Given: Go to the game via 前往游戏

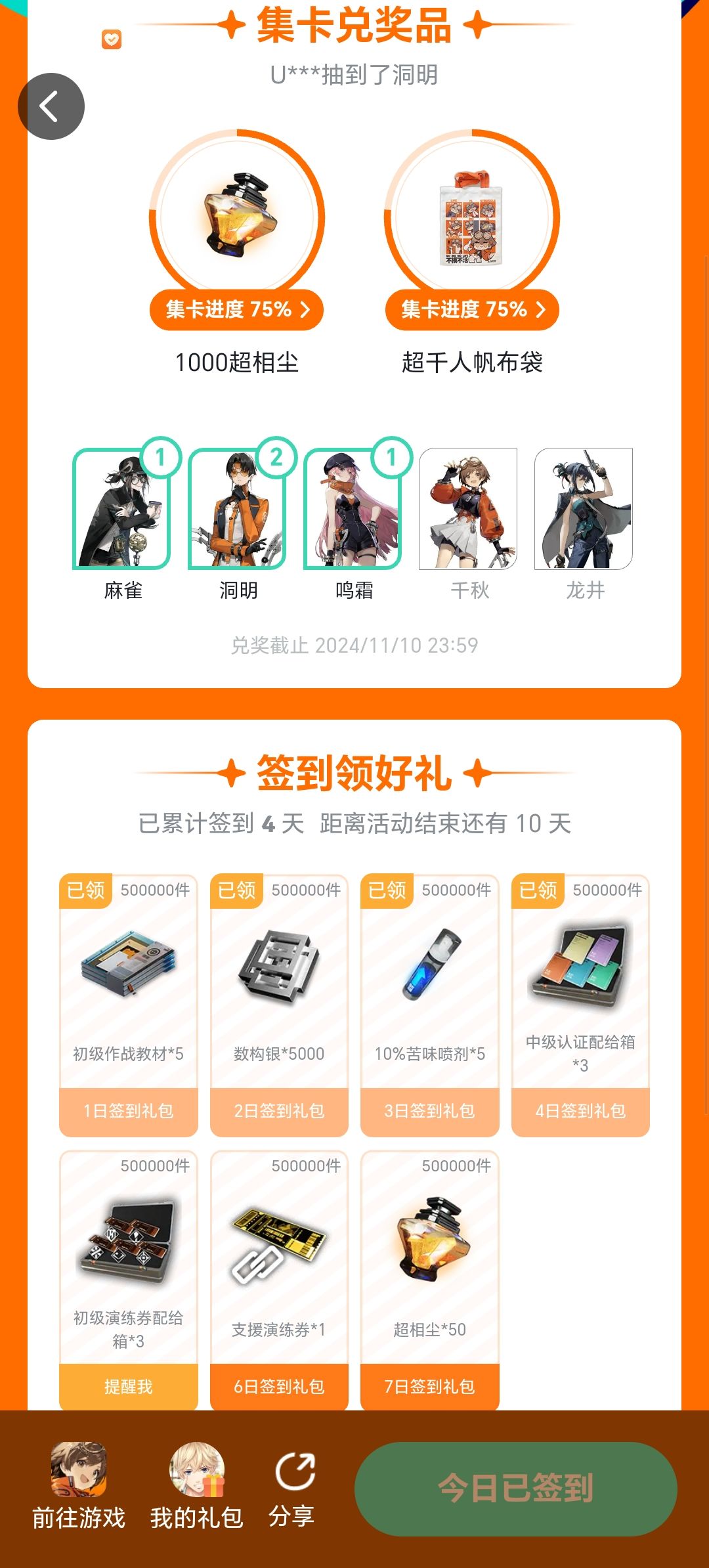Looking at the screenshot, I should point(79,1486).
